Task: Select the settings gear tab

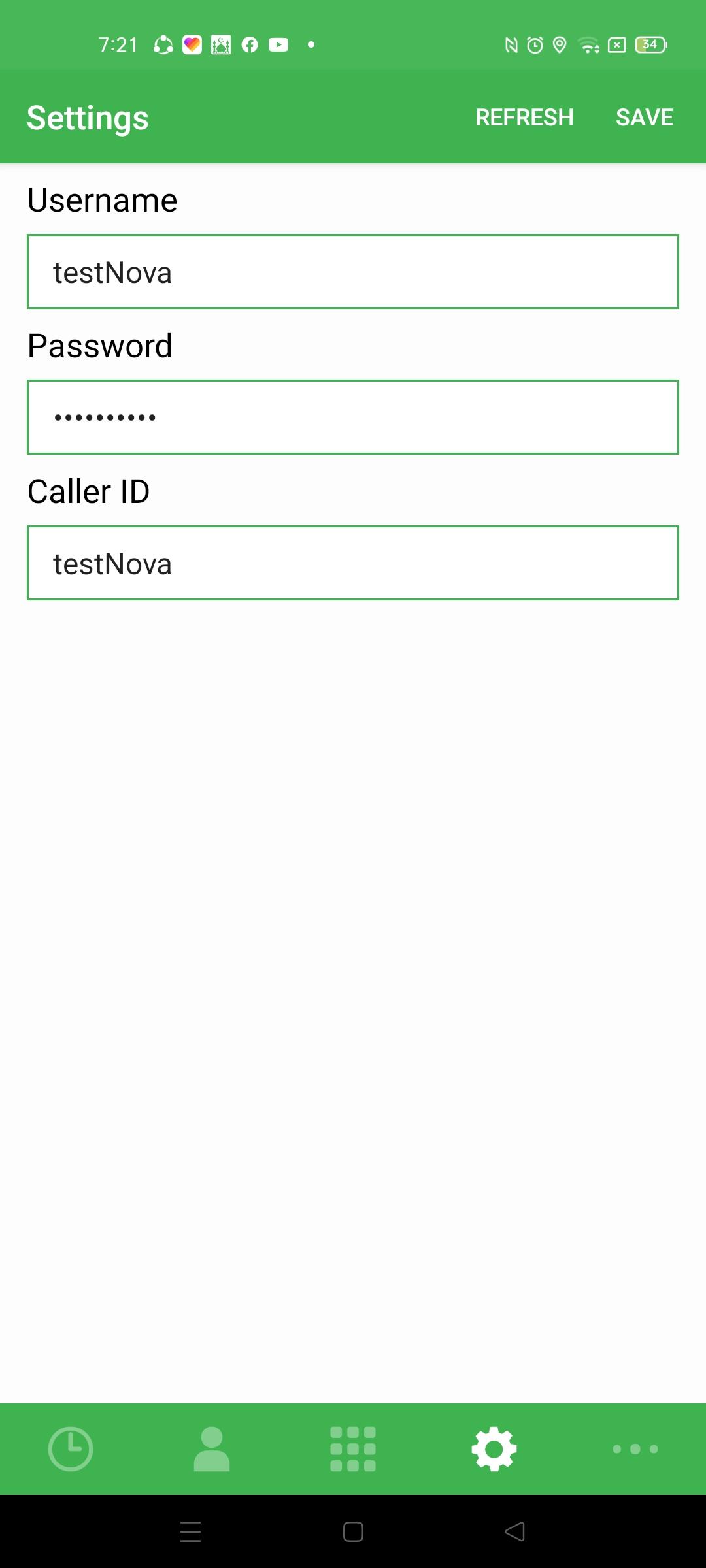Action: tap(494, 1449)
